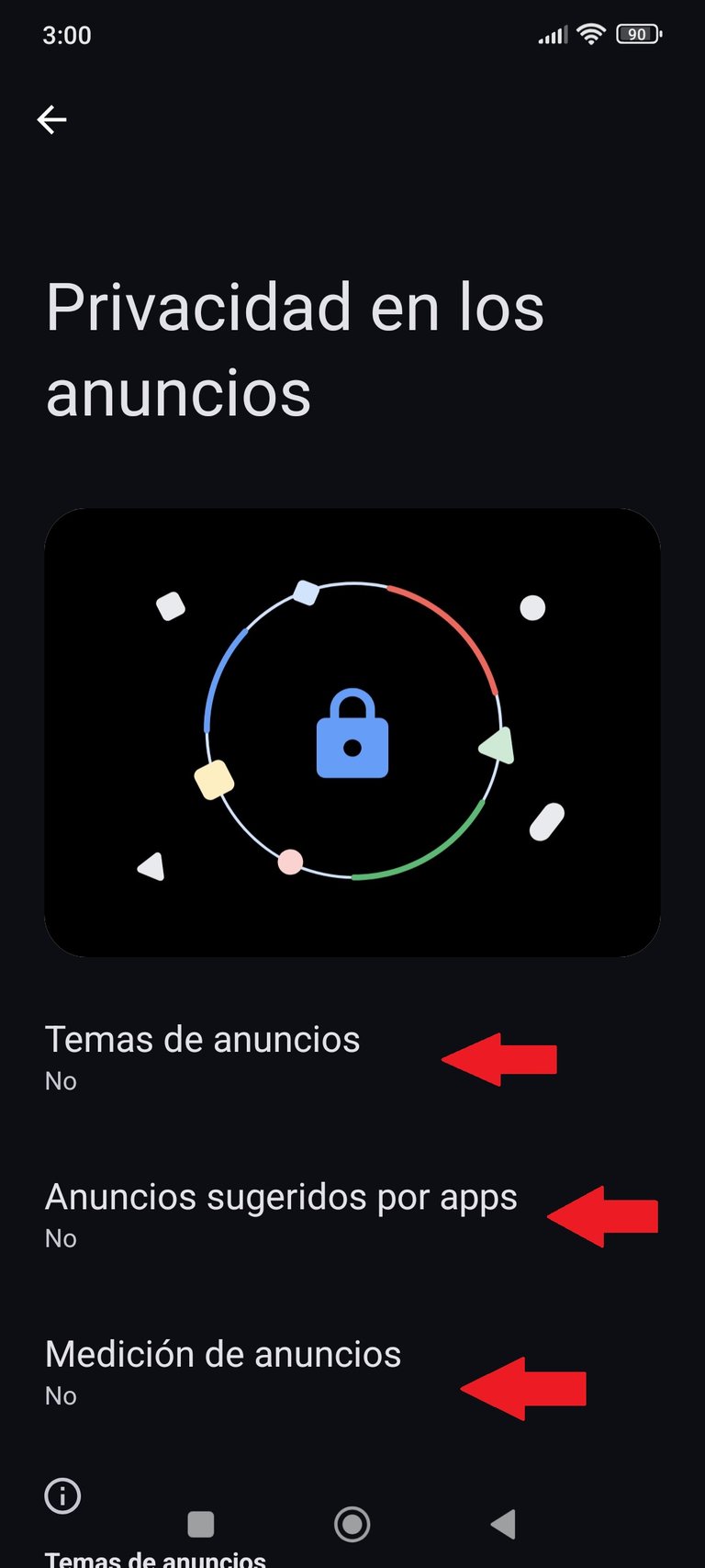Open the Temas de anuncios setting
Viewport: 705px width, 1568px height.
[x=352, y=1059]
